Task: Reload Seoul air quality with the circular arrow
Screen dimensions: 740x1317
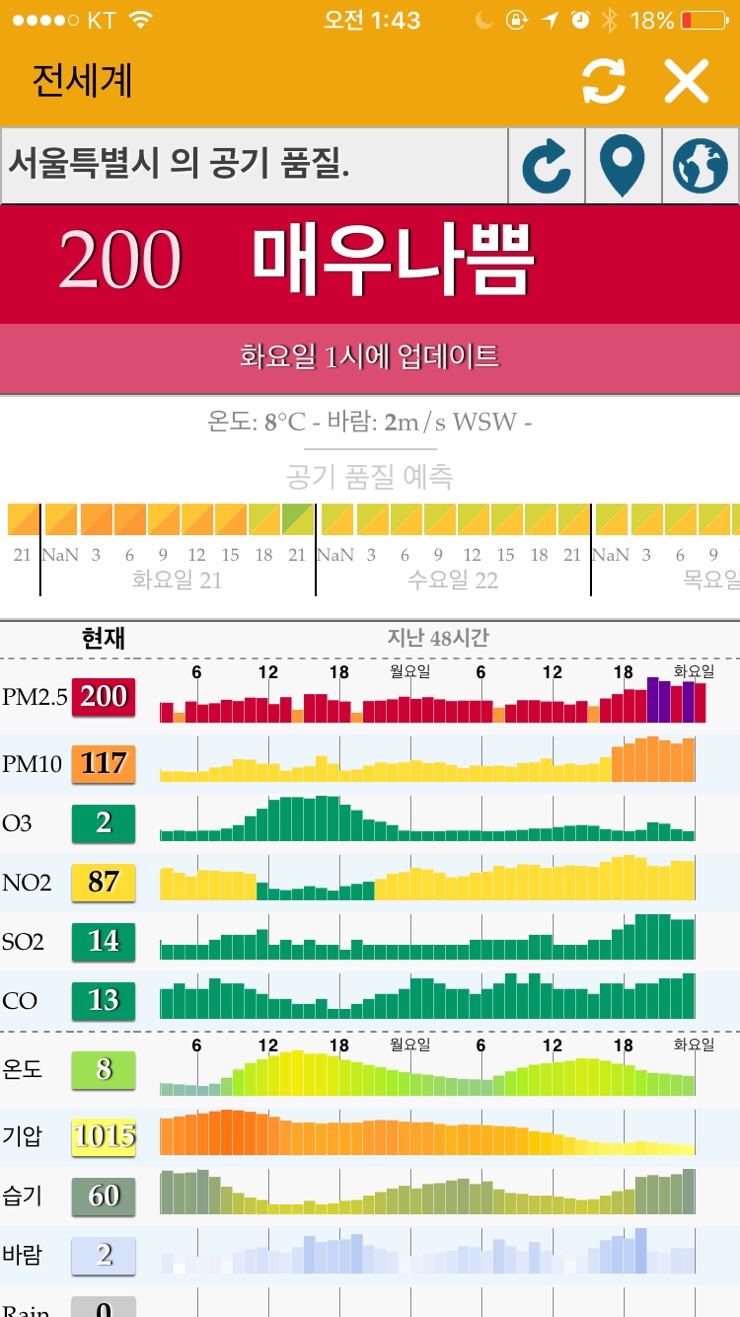Action: pos(546,166)
